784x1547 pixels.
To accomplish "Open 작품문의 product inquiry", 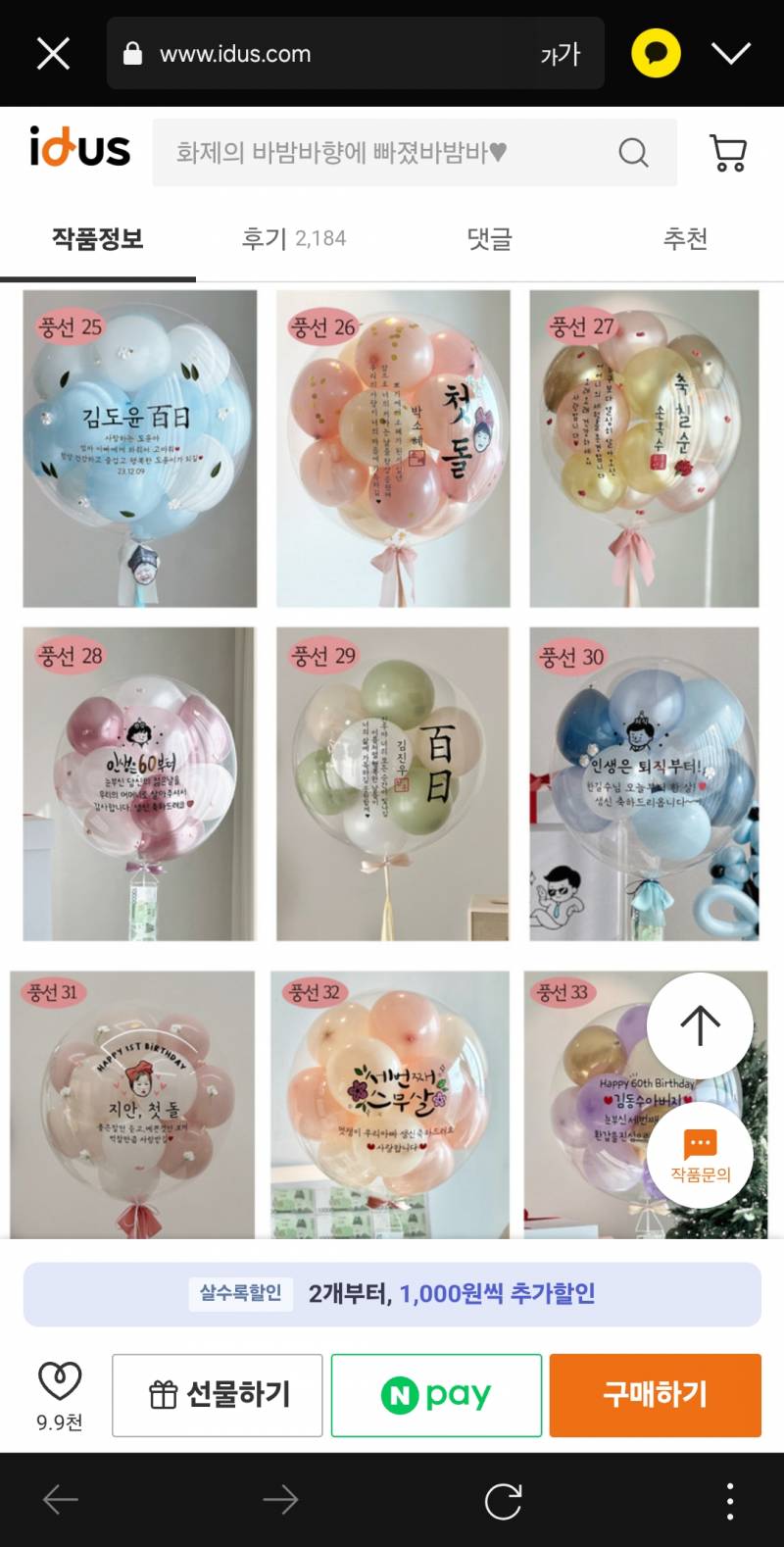I will 700,1155.
